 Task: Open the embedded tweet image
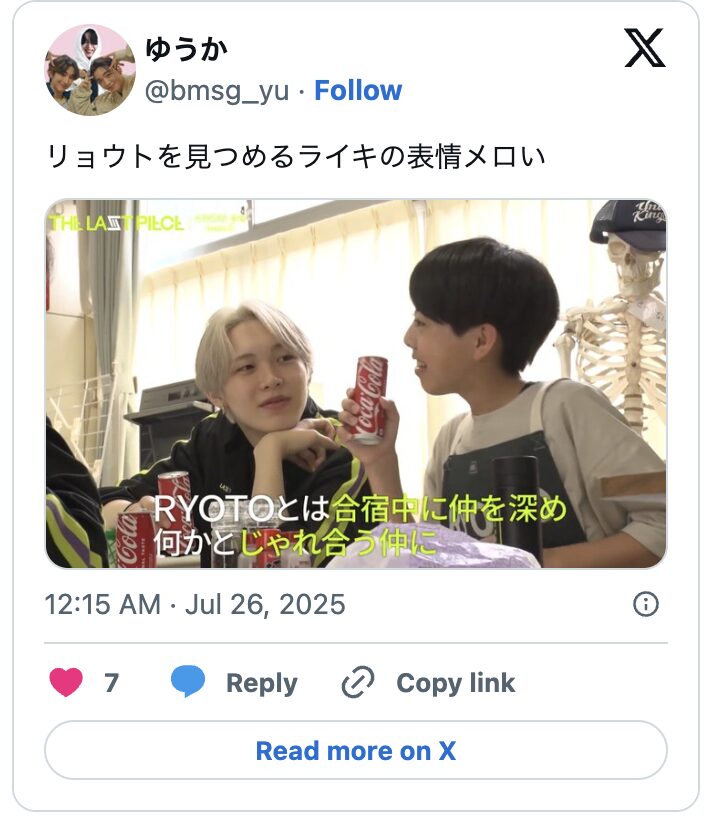[x=355, y=384]
